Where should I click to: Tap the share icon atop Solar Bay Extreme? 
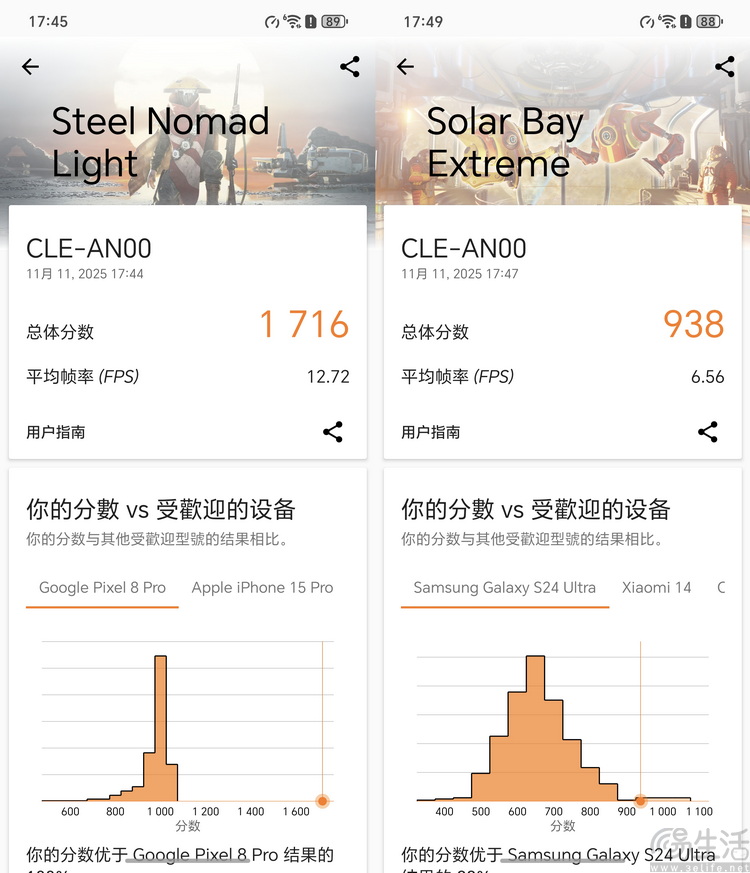[x=723, y=66]
